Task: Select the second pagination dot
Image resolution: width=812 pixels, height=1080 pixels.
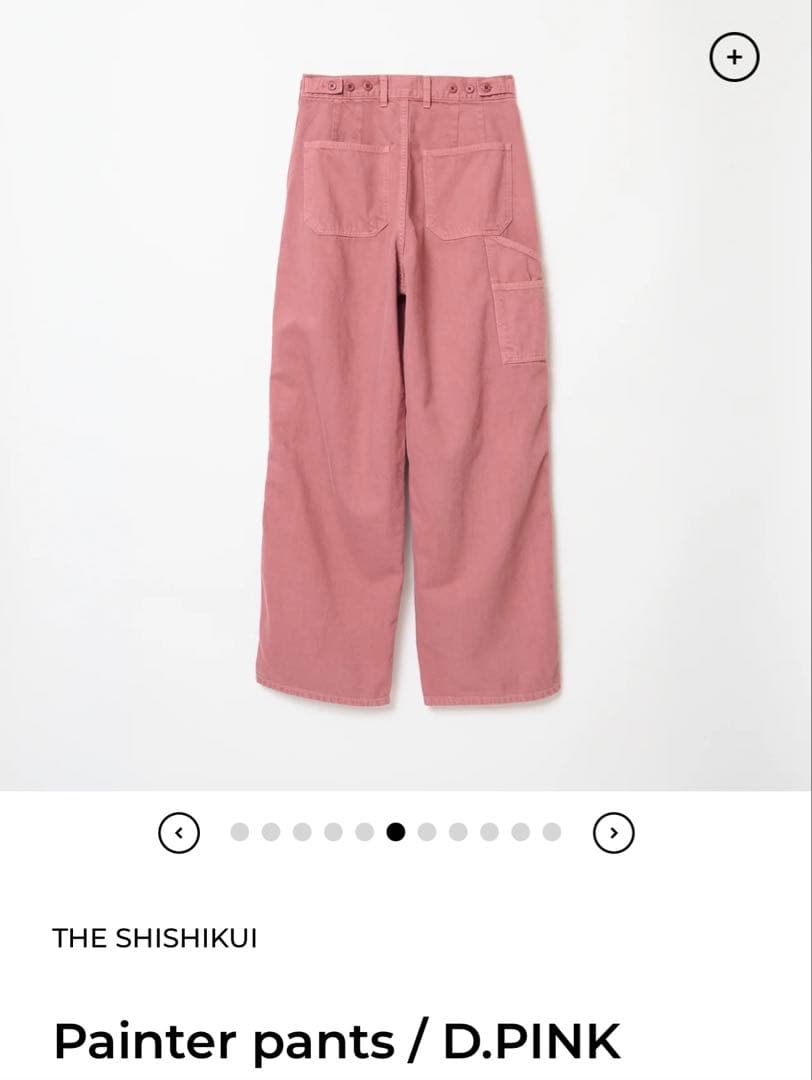Action: pos(269,830)
